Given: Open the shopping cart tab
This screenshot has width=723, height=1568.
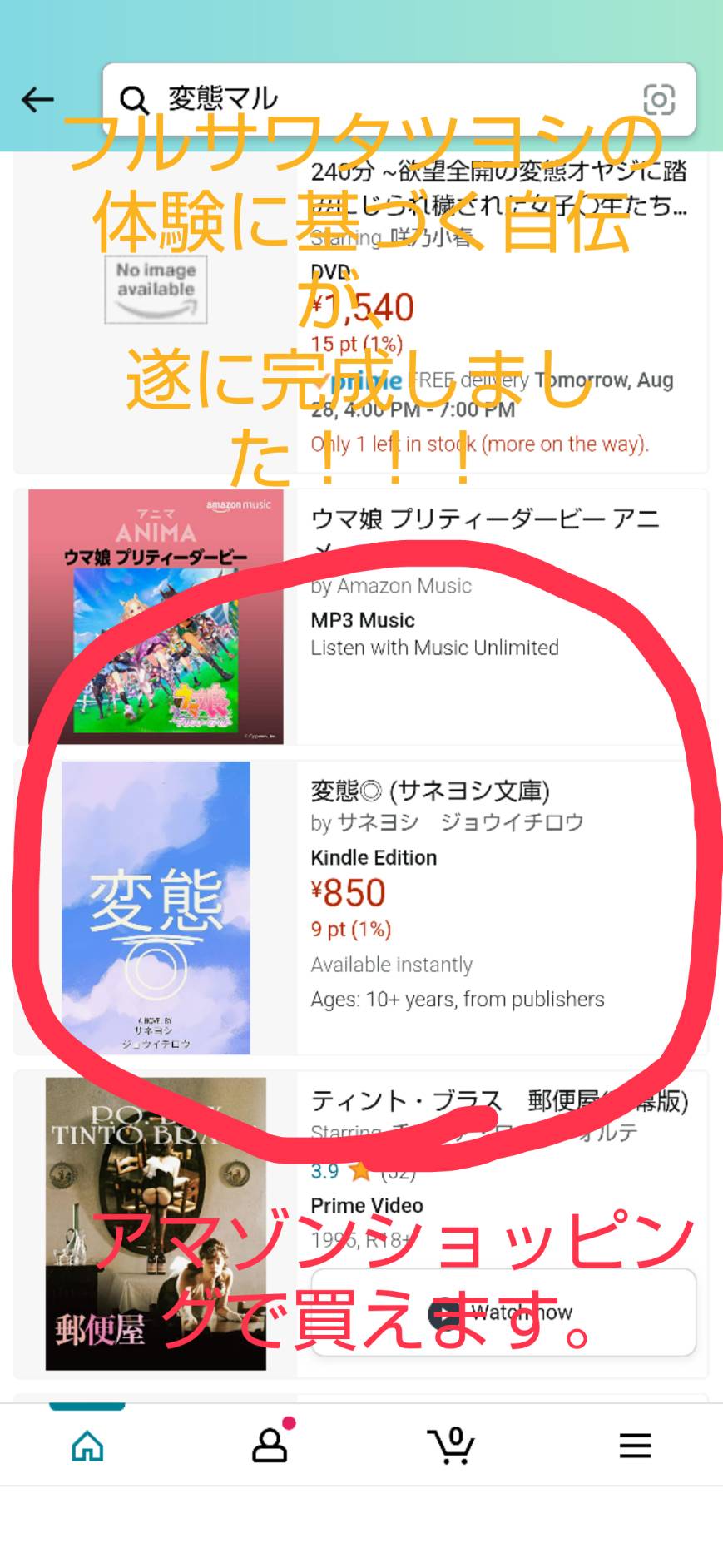Looking at the screenshot, I should pyautogui.click(x=451, y=1446).
